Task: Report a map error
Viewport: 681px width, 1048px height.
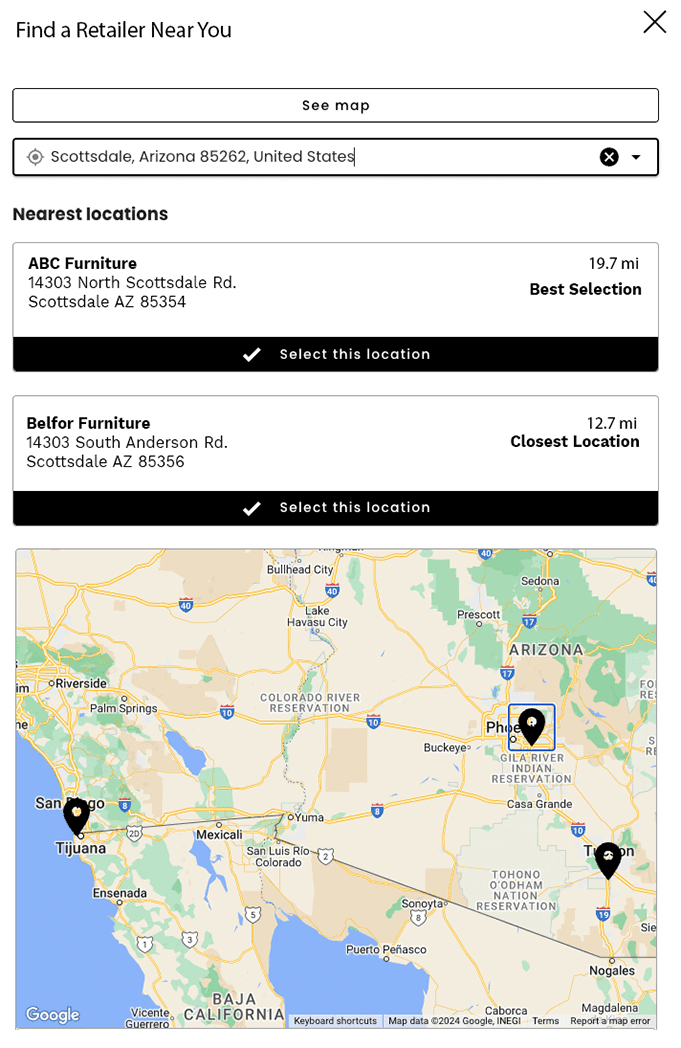Action: 610,1021
